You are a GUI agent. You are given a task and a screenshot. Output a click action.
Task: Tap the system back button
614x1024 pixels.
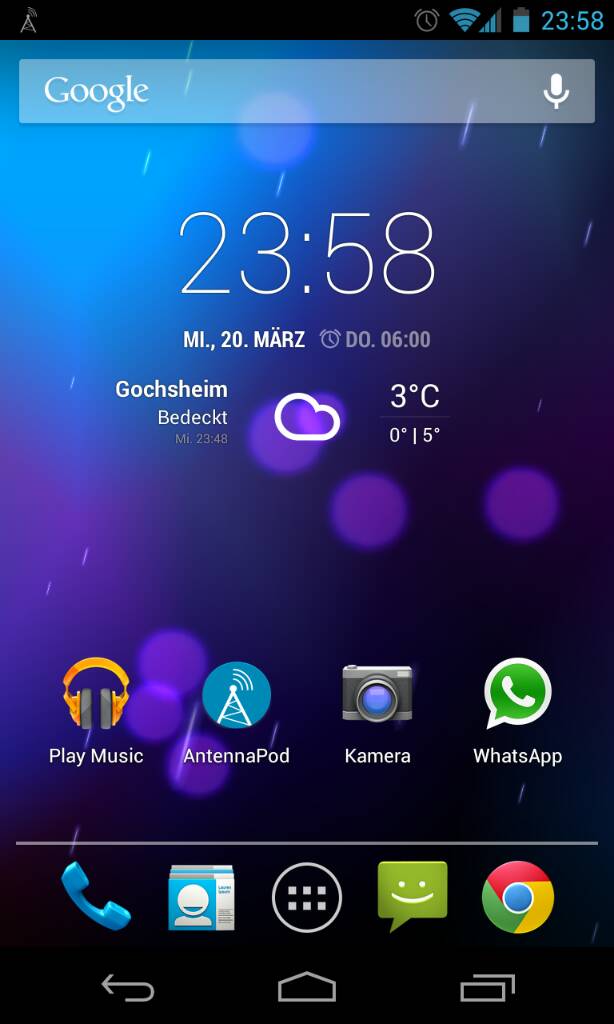coord(128,987)
